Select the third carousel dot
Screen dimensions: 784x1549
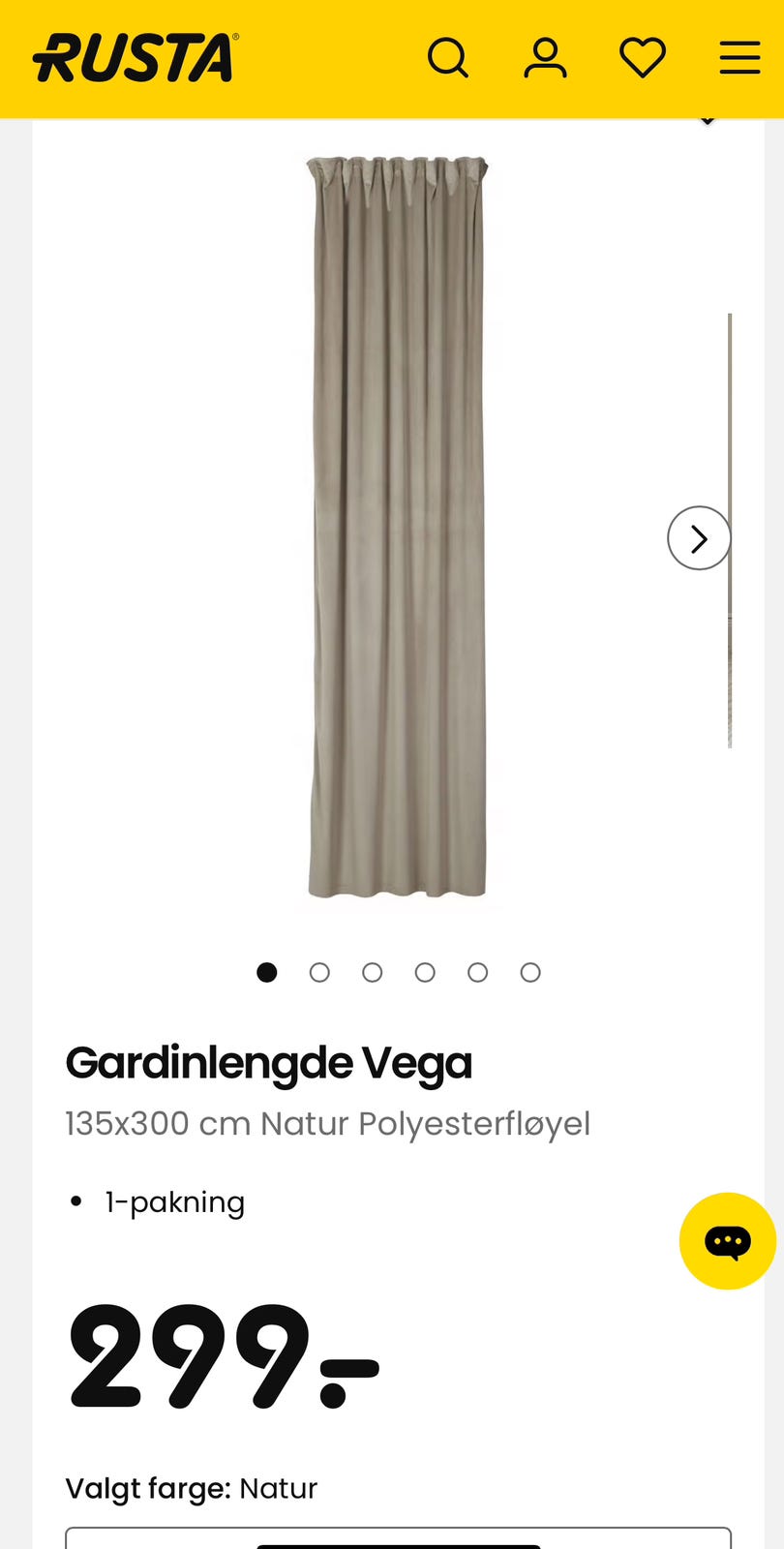pyautogui.click(x=372, y=971)
